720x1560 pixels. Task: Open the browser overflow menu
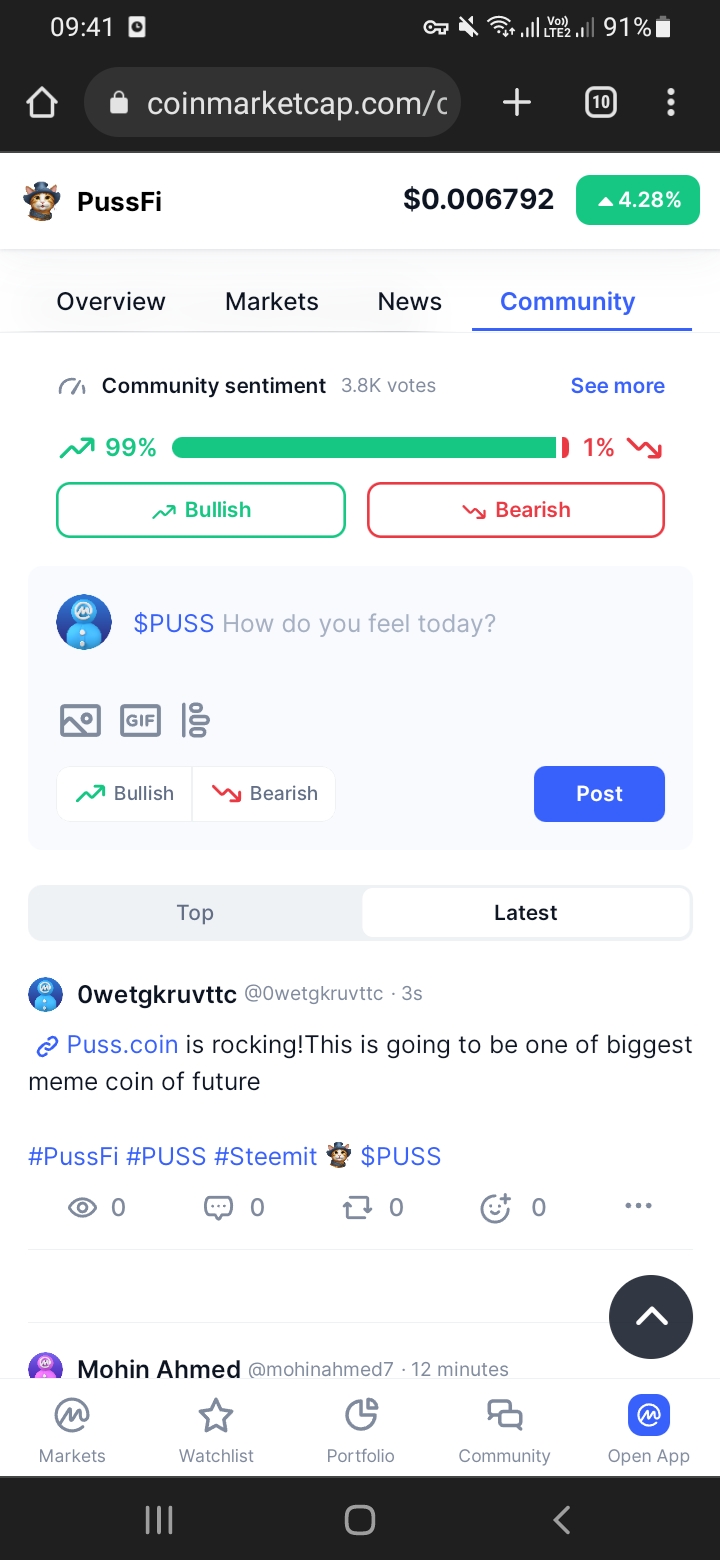click(670, 102)
